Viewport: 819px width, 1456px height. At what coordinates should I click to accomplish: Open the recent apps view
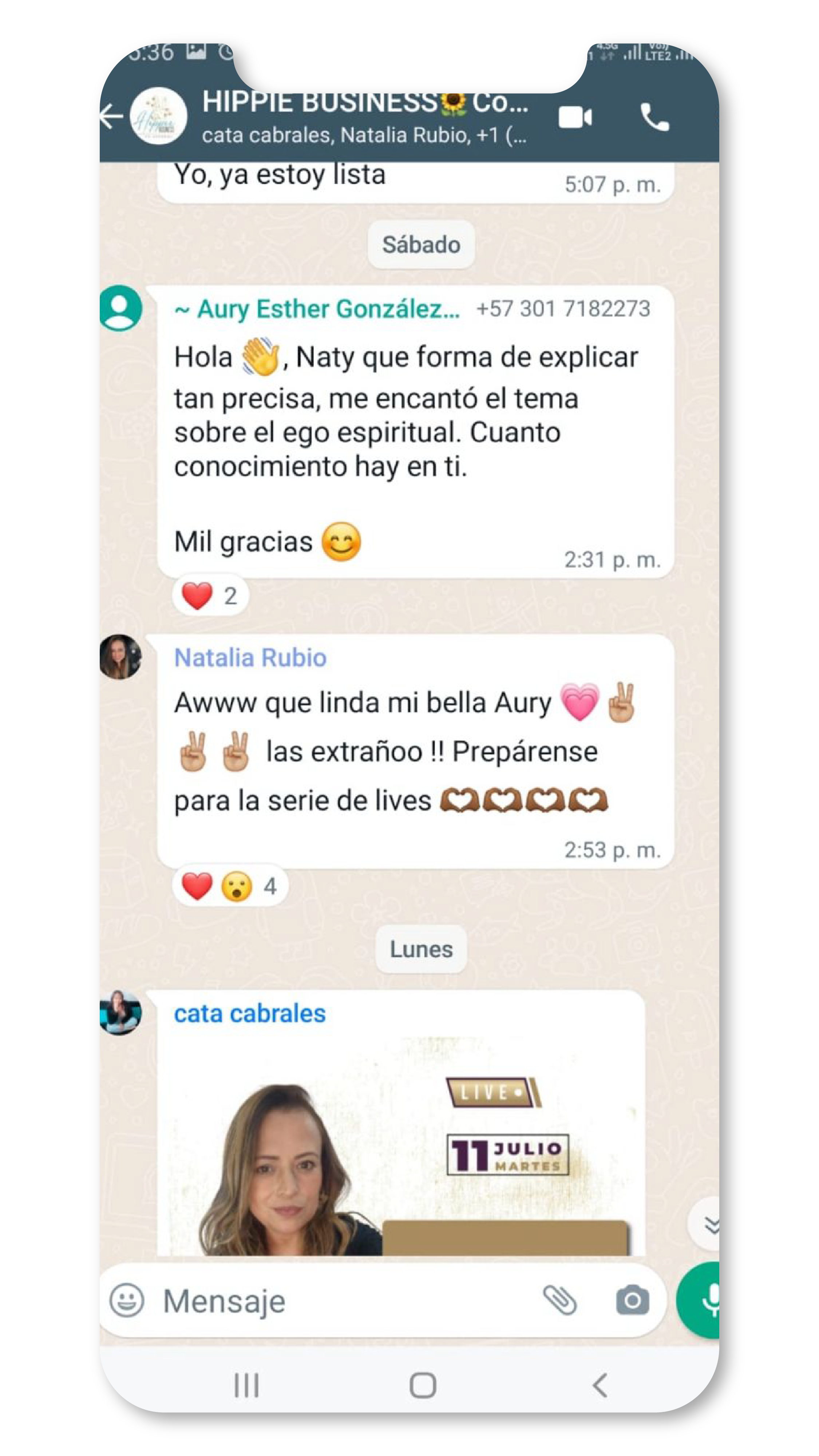click(x=246, y=1385)
